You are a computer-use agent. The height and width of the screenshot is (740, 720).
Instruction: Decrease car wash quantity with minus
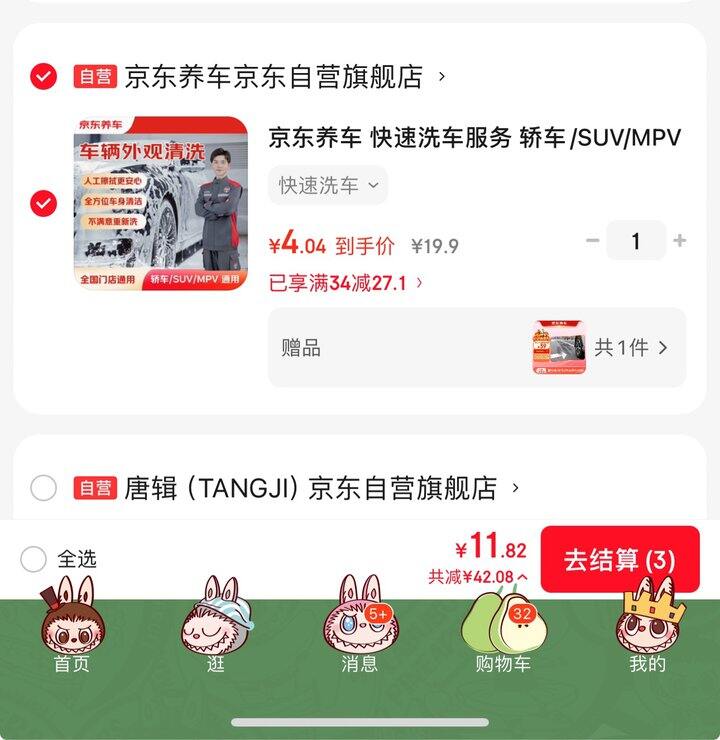pyautogui.click(x=592, y=241)
